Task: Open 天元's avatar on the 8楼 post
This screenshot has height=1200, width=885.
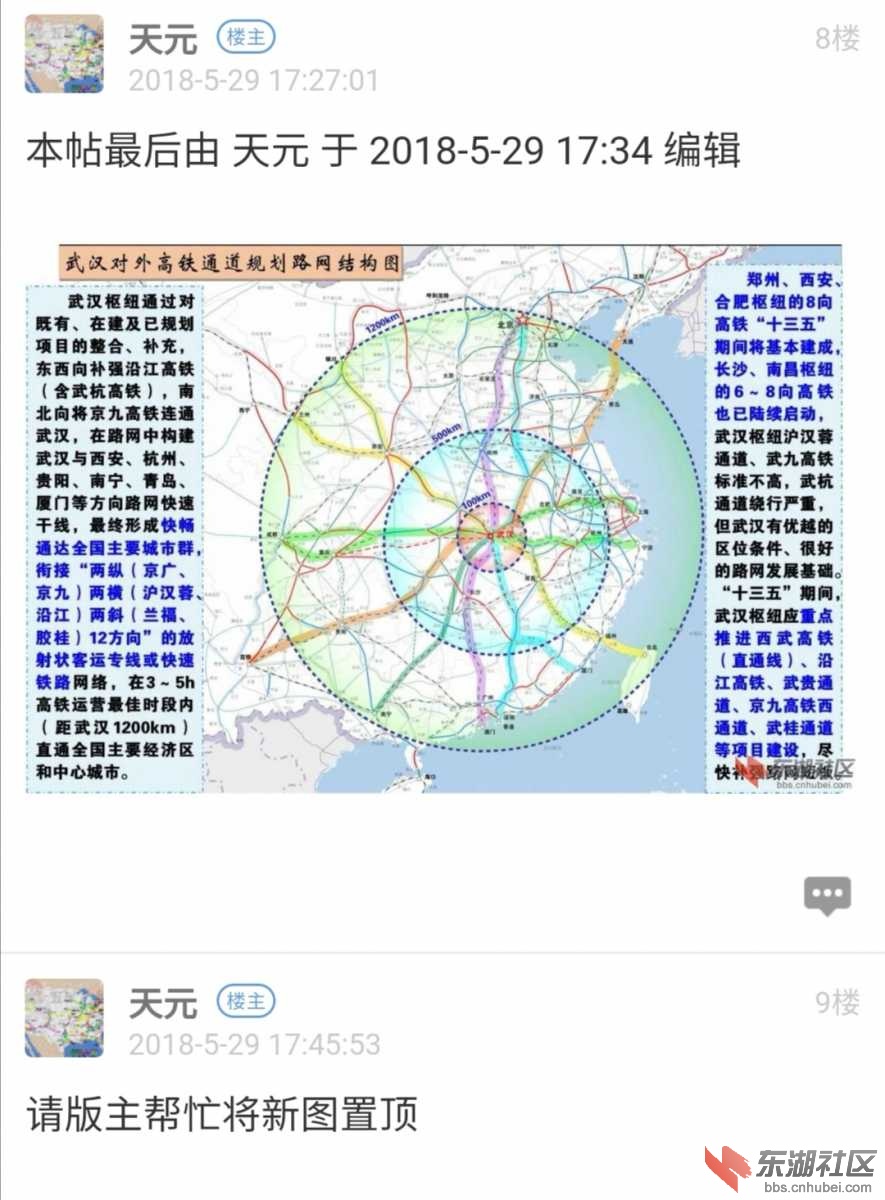Action: point(64,54)
